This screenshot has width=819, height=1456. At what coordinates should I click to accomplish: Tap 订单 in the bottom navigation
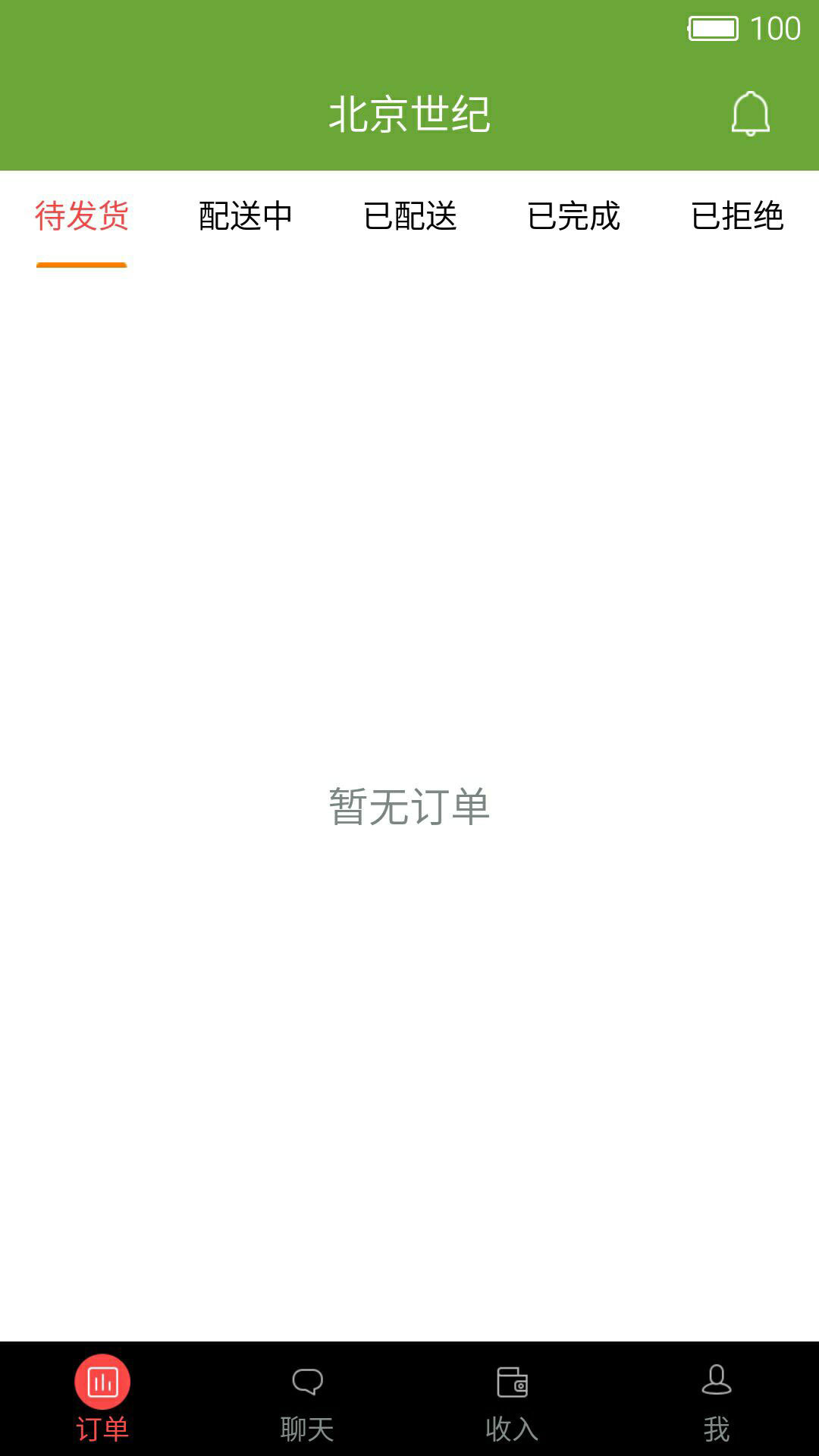[x=102, y=1399]
